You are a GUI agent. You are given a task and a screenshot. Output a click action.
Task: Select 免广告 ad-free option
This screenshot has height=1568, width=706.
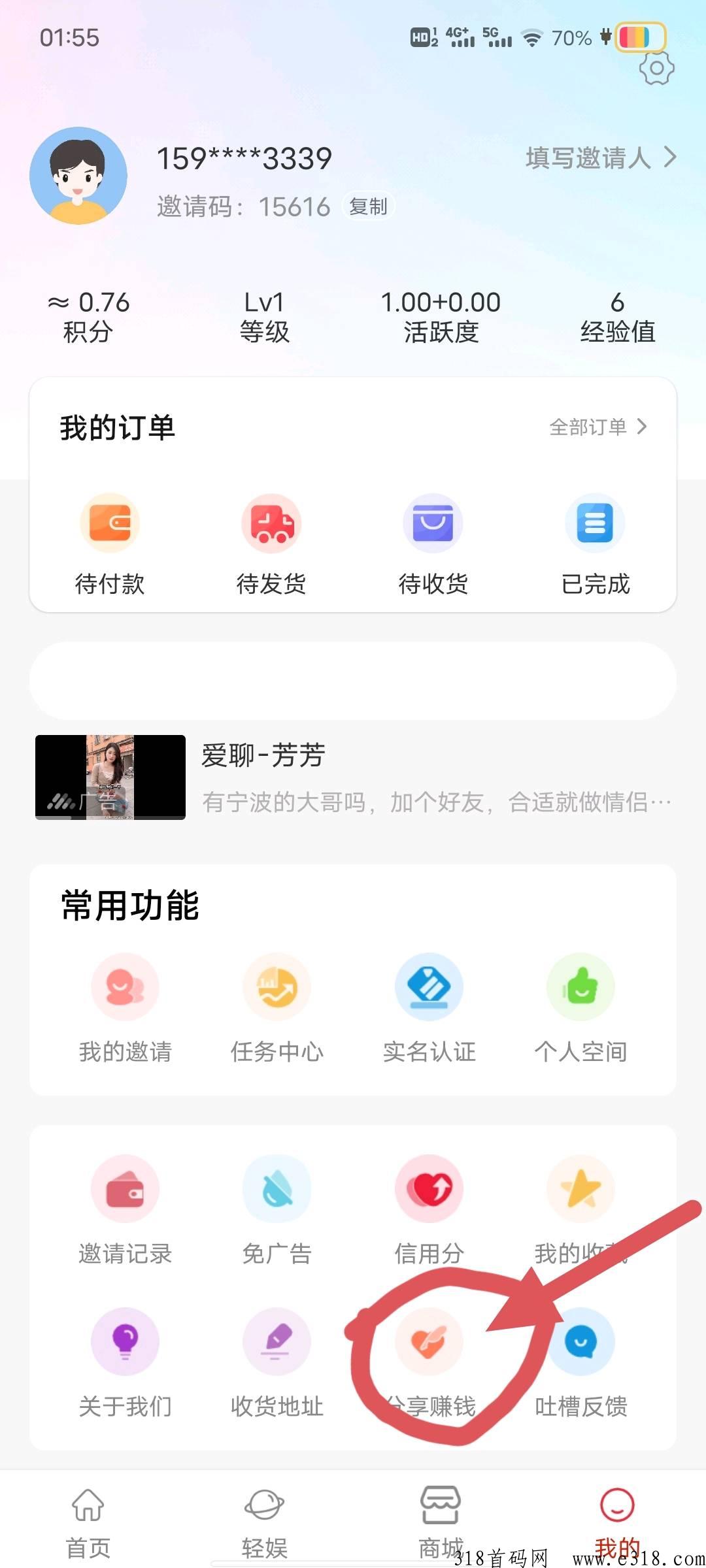click(x=277, y=1210)
